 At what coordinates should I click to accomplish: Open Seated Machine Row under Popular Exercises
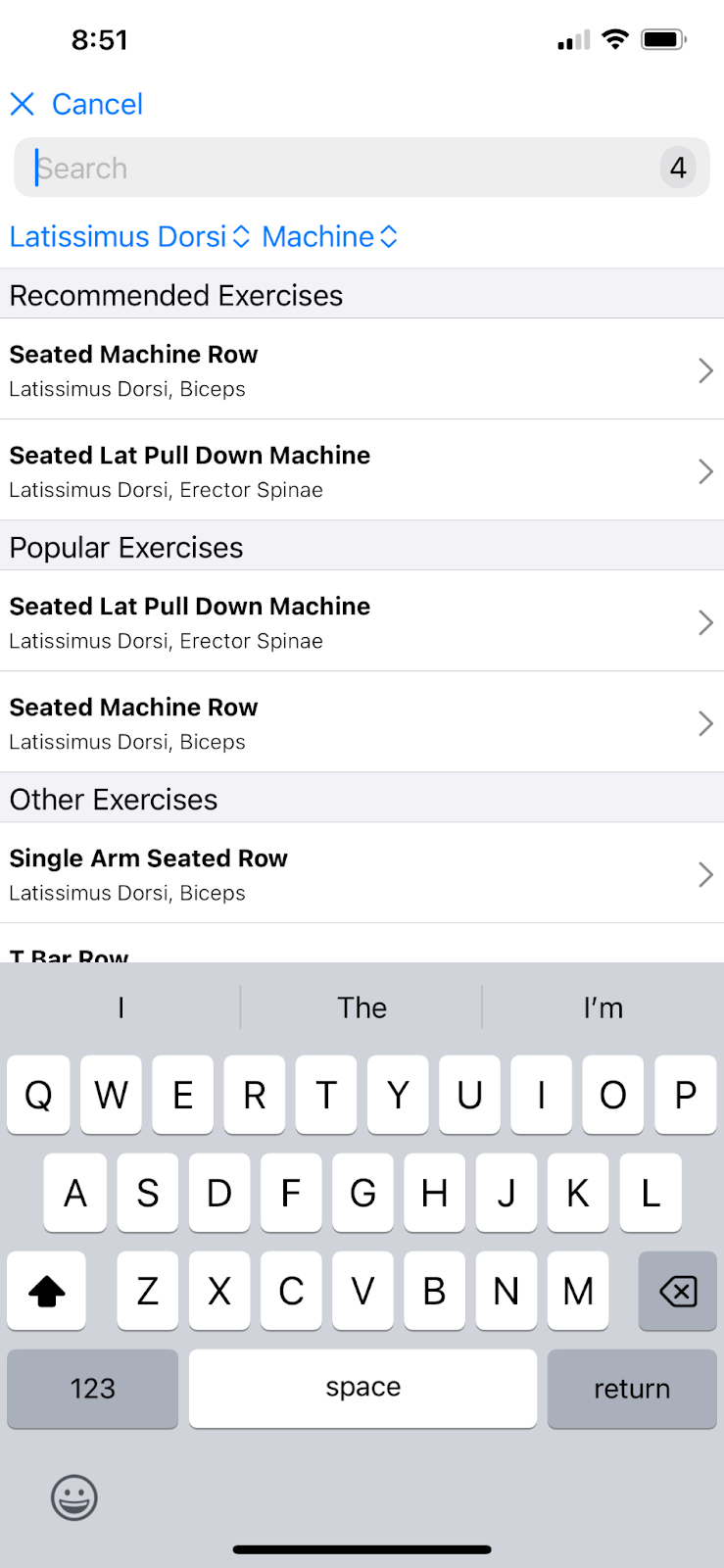click(x=362, y=722)
